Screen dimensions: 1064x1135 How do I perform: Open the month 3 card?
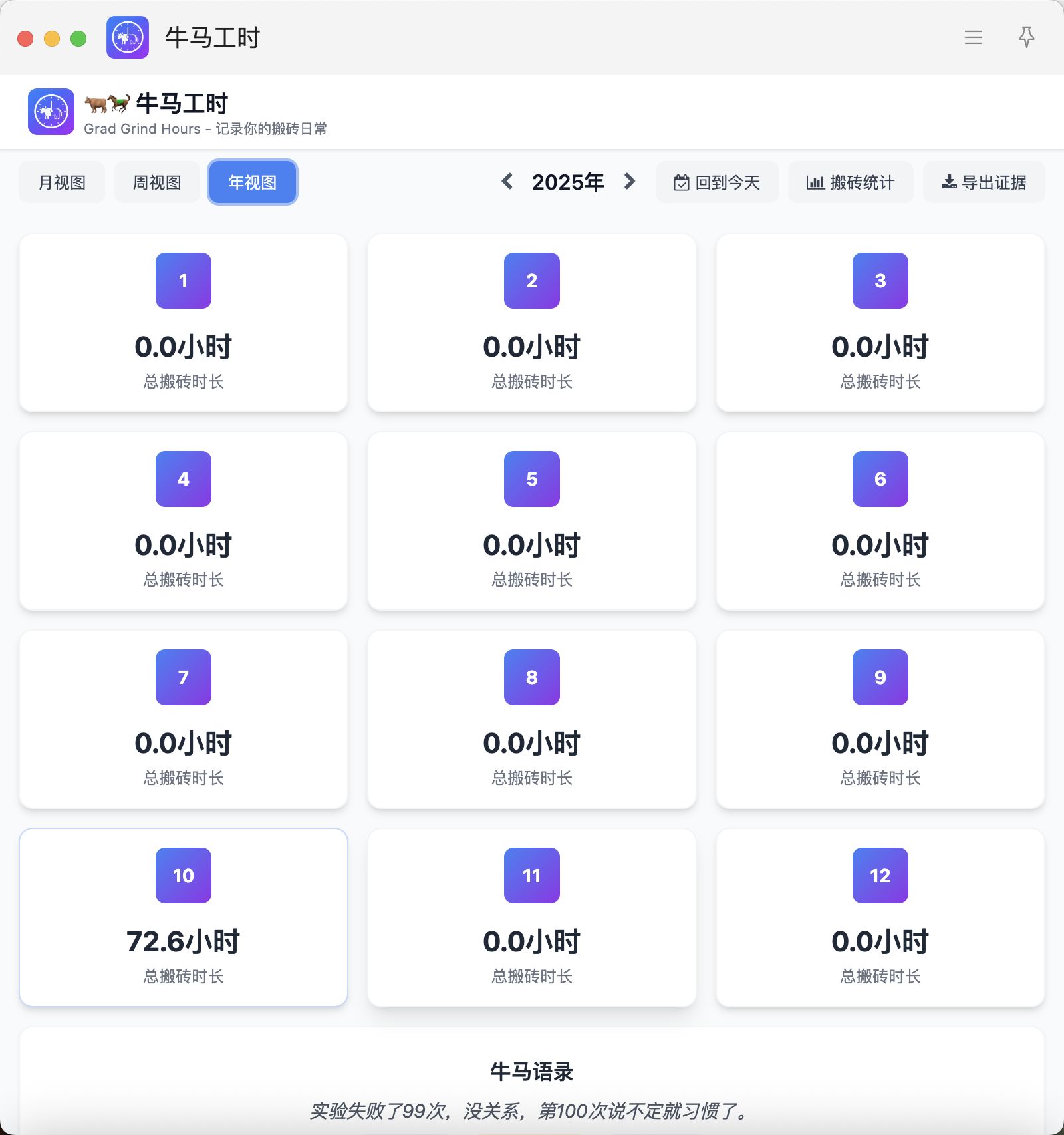click(x=880, y=323)
